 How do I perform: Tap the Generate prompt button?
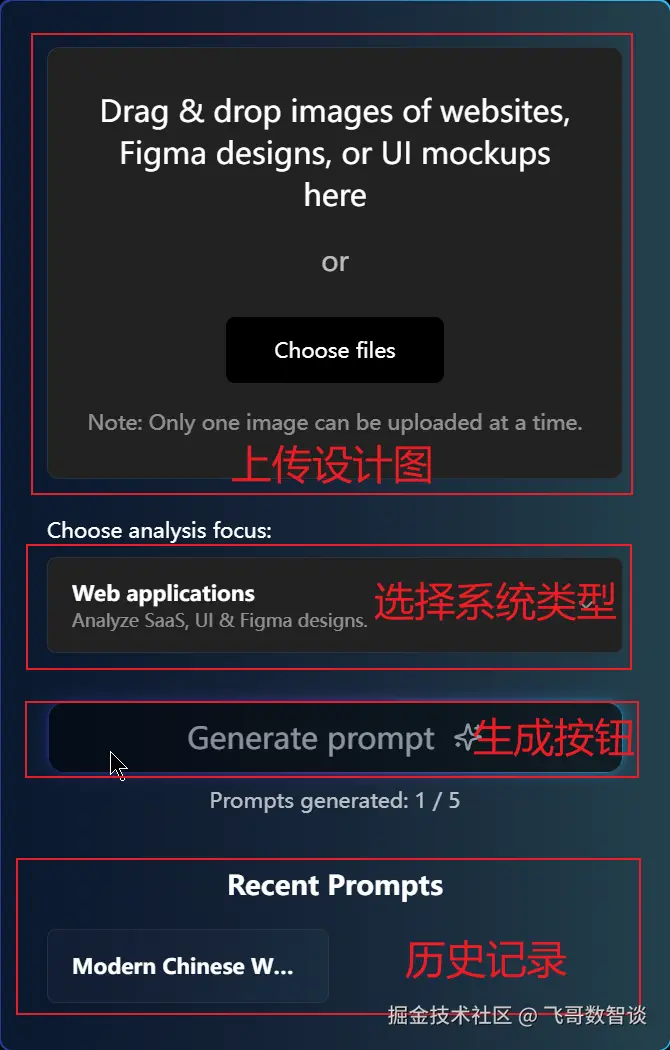coord(334,739)
